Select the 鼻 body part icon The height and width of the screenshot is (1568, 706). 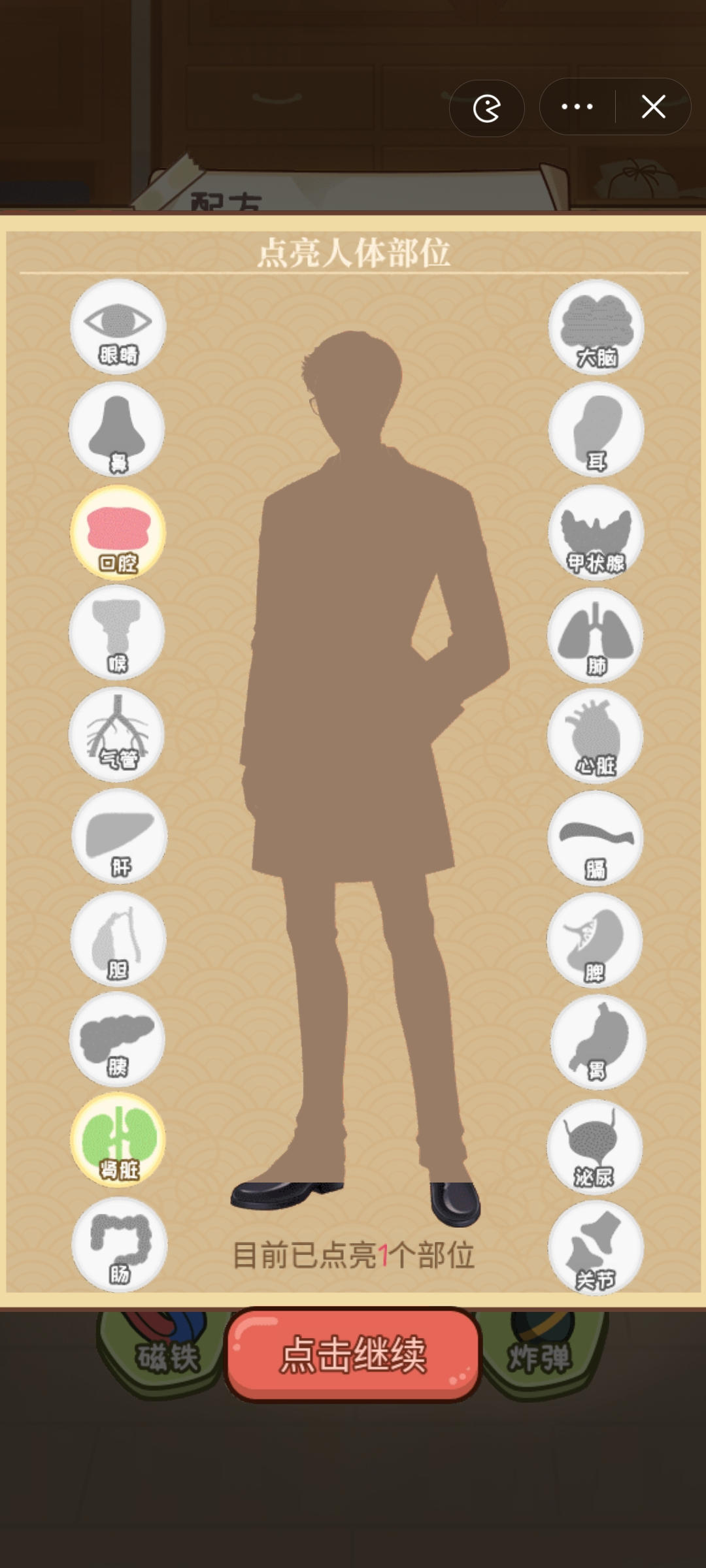(117, 429)
